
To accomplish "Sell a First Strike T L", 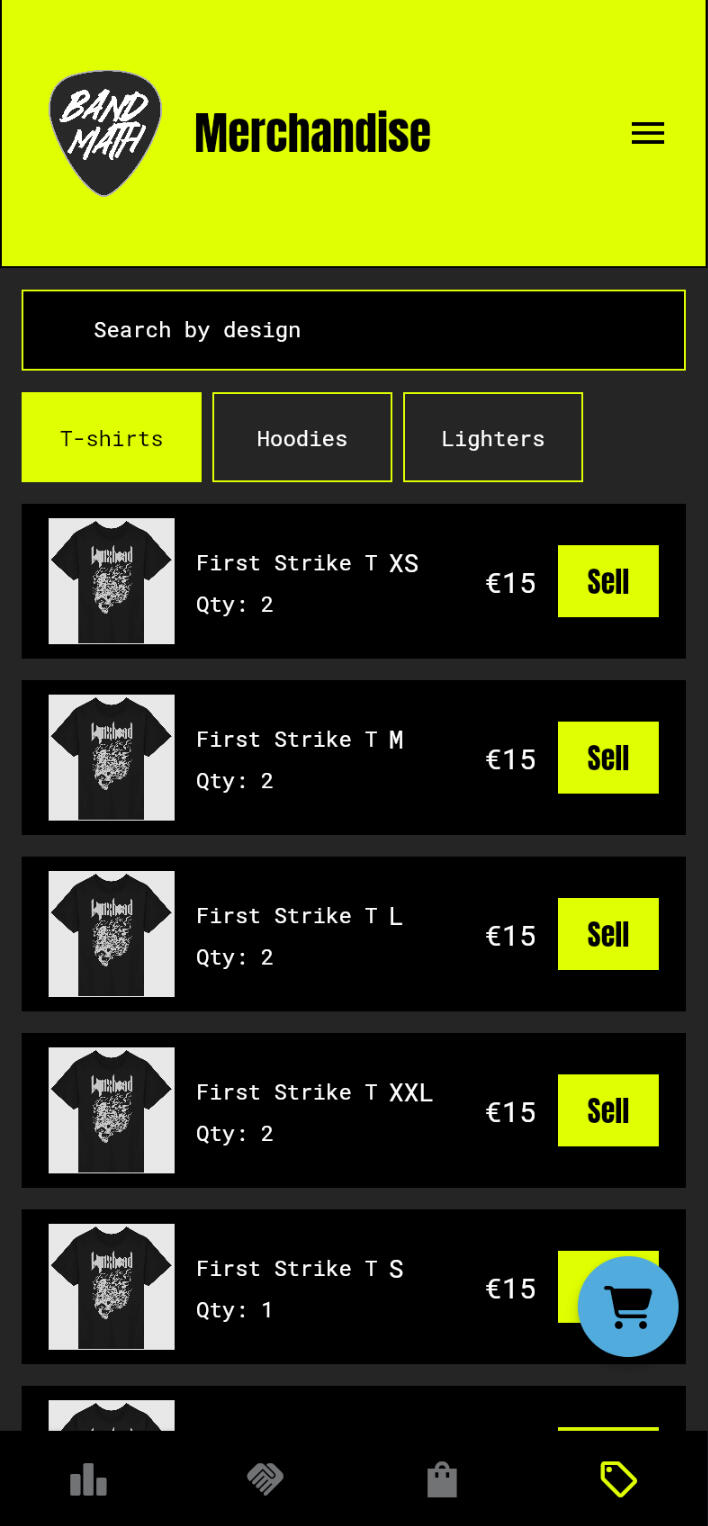I will 607,934.
